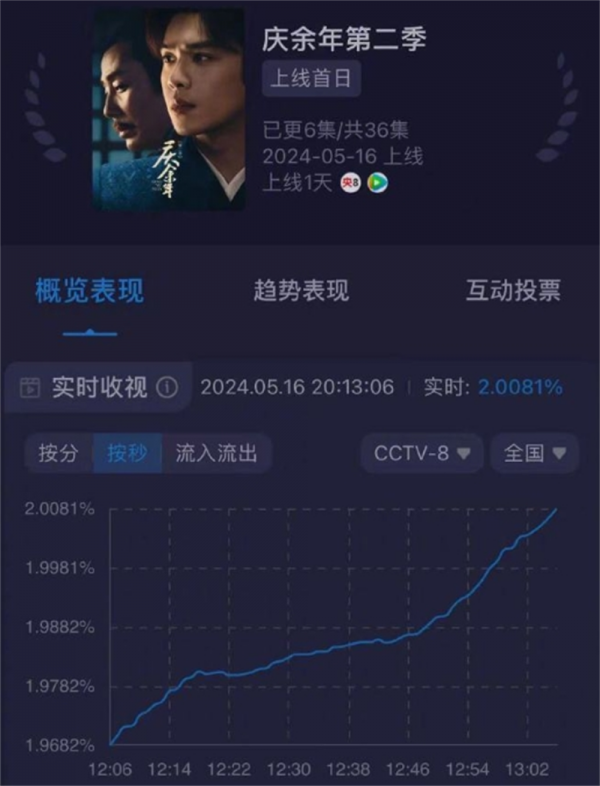Open the 全国 region dropdown
The height and width of the screenshot is (786, 600).
coord(535,453)
